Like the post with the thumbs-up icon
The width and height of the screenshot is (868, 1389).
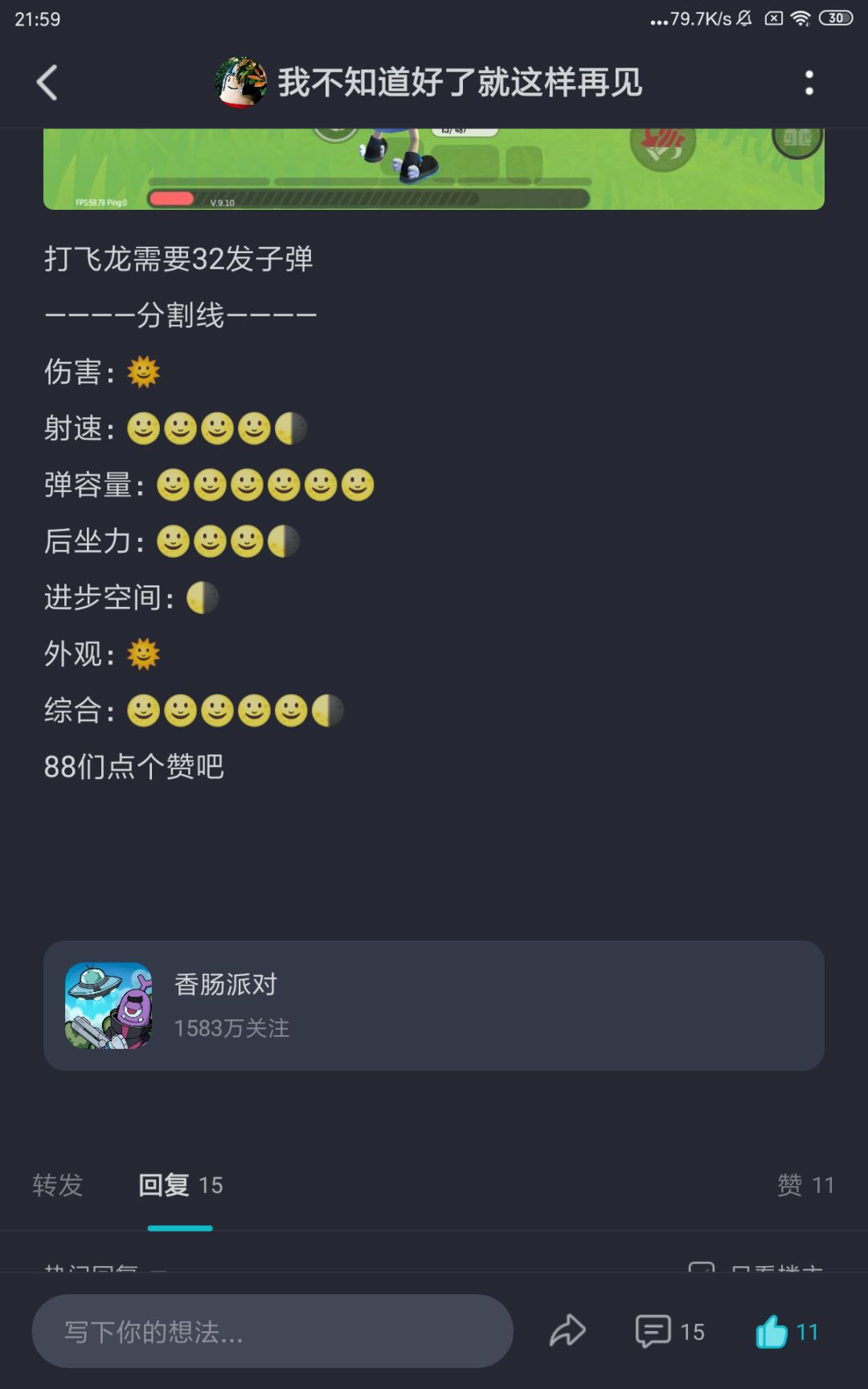772,1331
